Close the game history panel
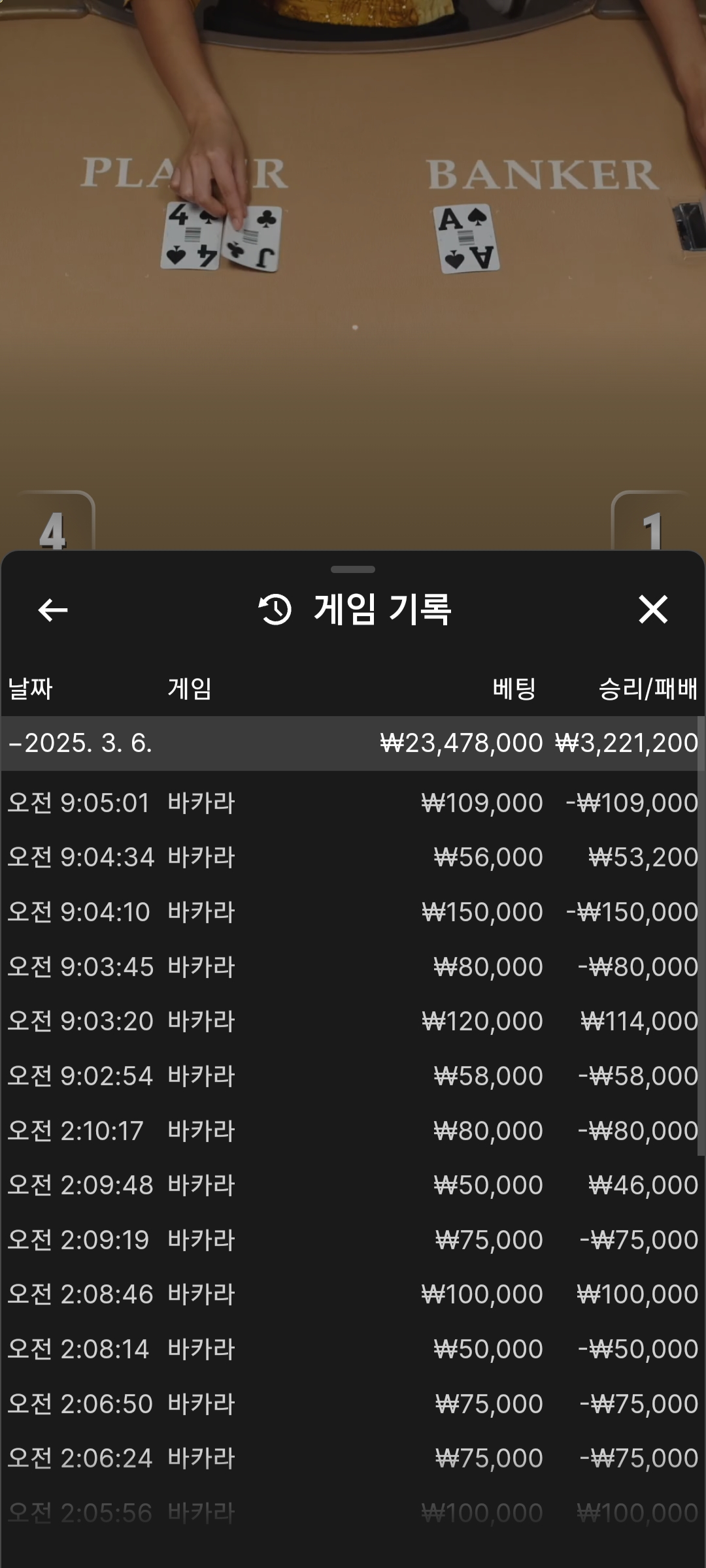This screenshot has width=706, height=1568. [652, 610]
